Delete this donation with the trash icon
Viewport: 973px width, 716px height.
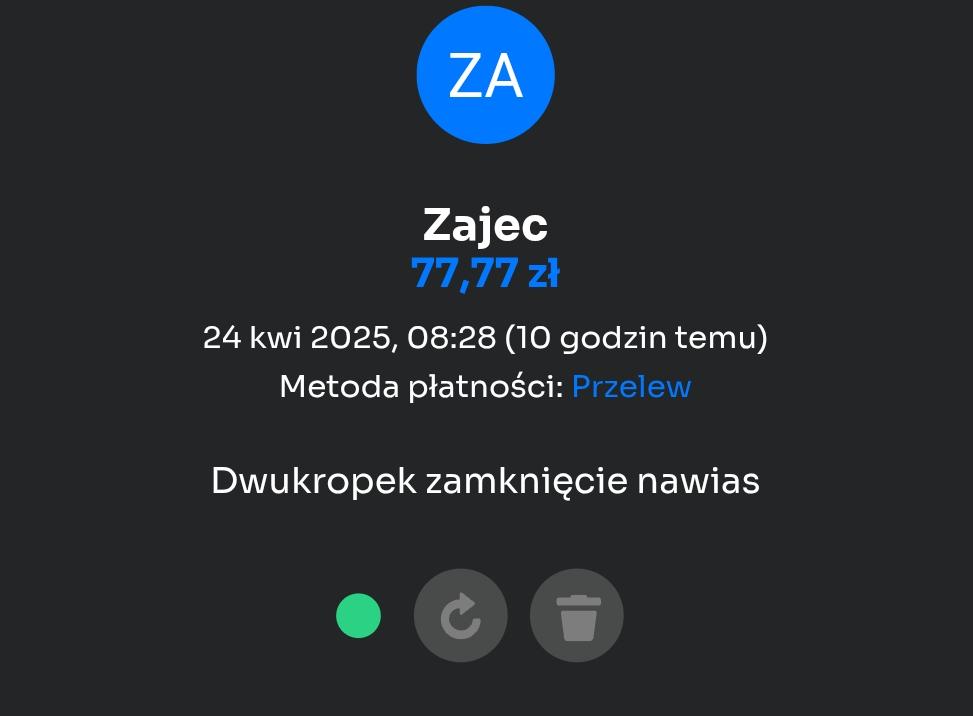(x=577, y=616)
